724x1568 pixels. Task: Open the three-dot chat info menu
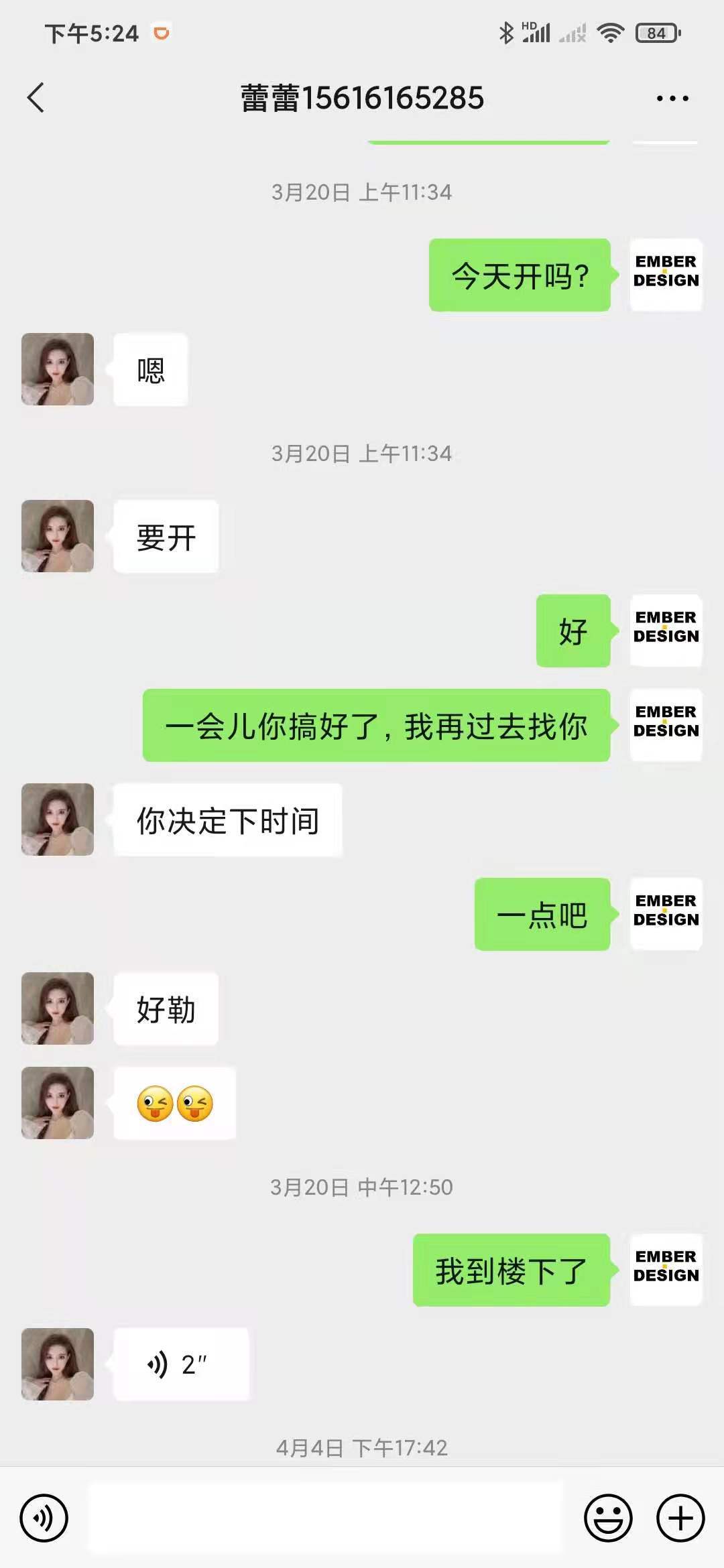pos(672,99)
